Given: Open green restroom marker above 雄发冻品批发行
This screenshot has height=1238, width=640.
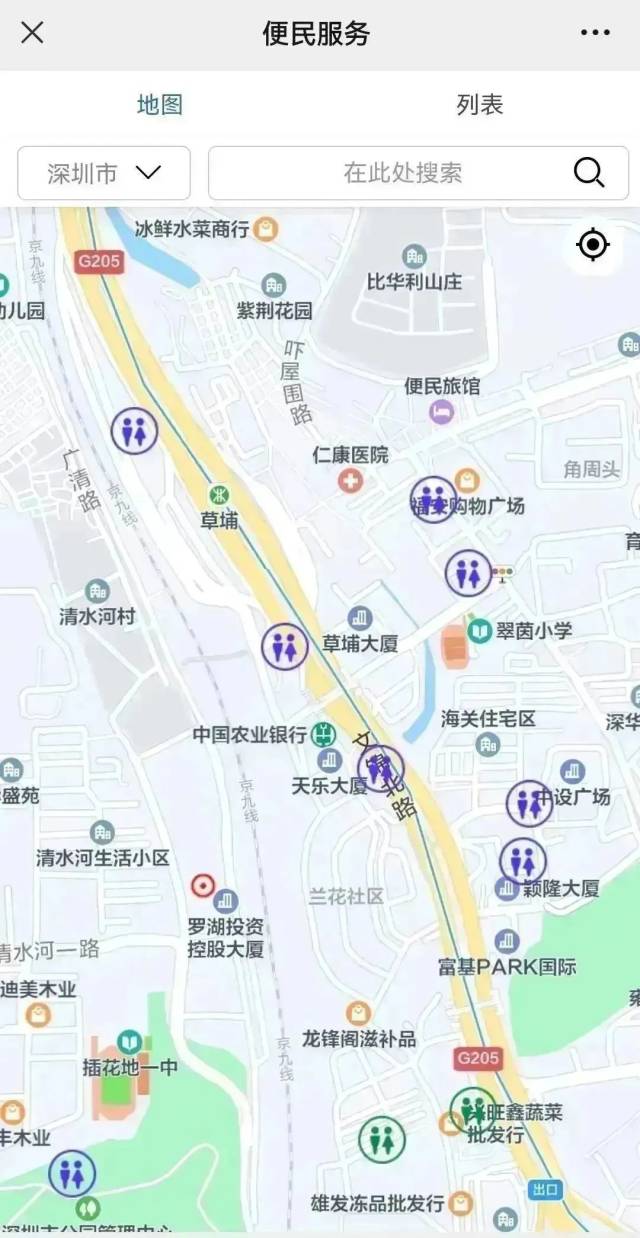Looking at the screenshot, I should pyautogui.click(x=382, y=1139).
